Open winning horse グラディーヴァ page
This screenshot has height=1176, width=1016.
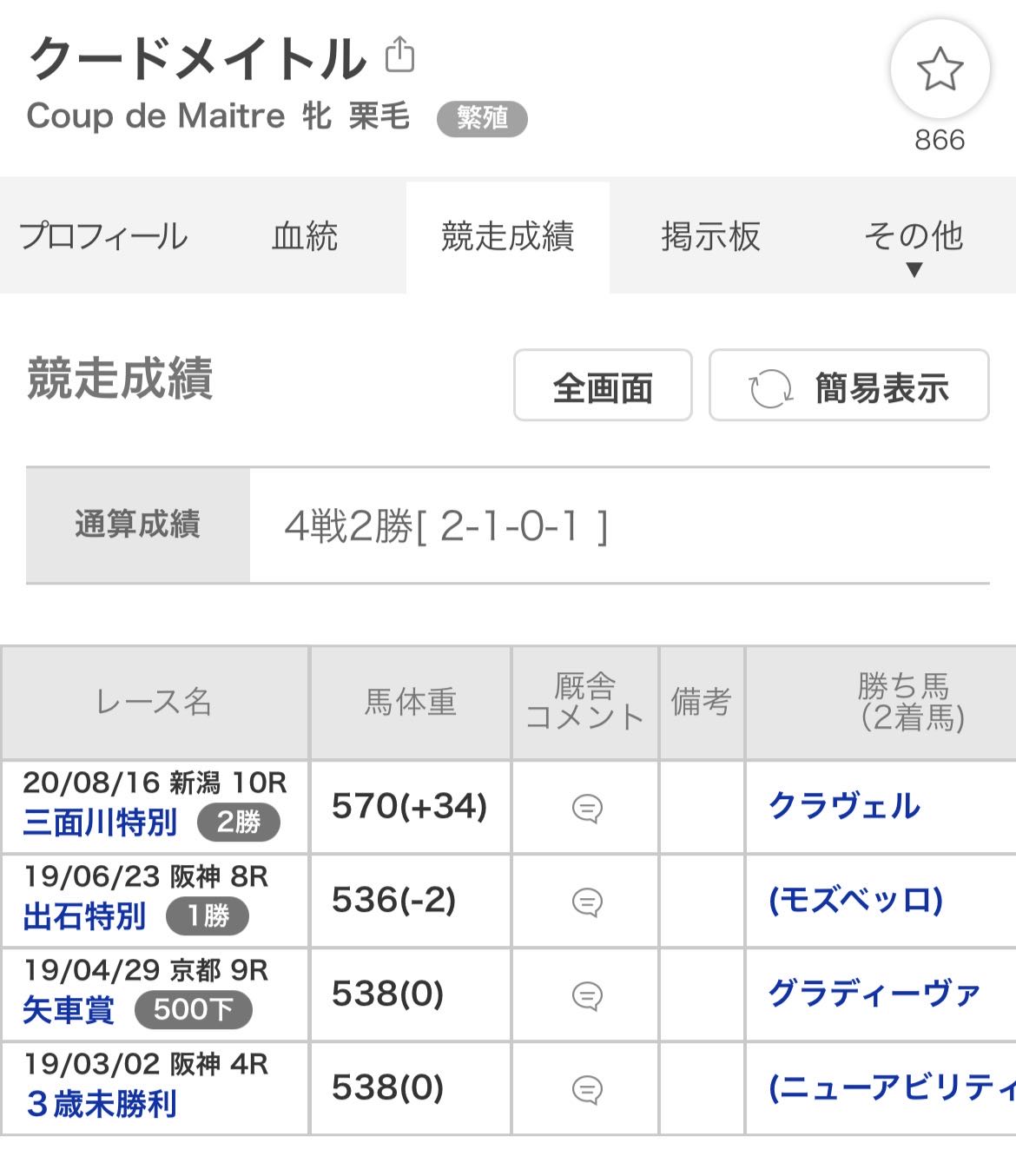874,994
